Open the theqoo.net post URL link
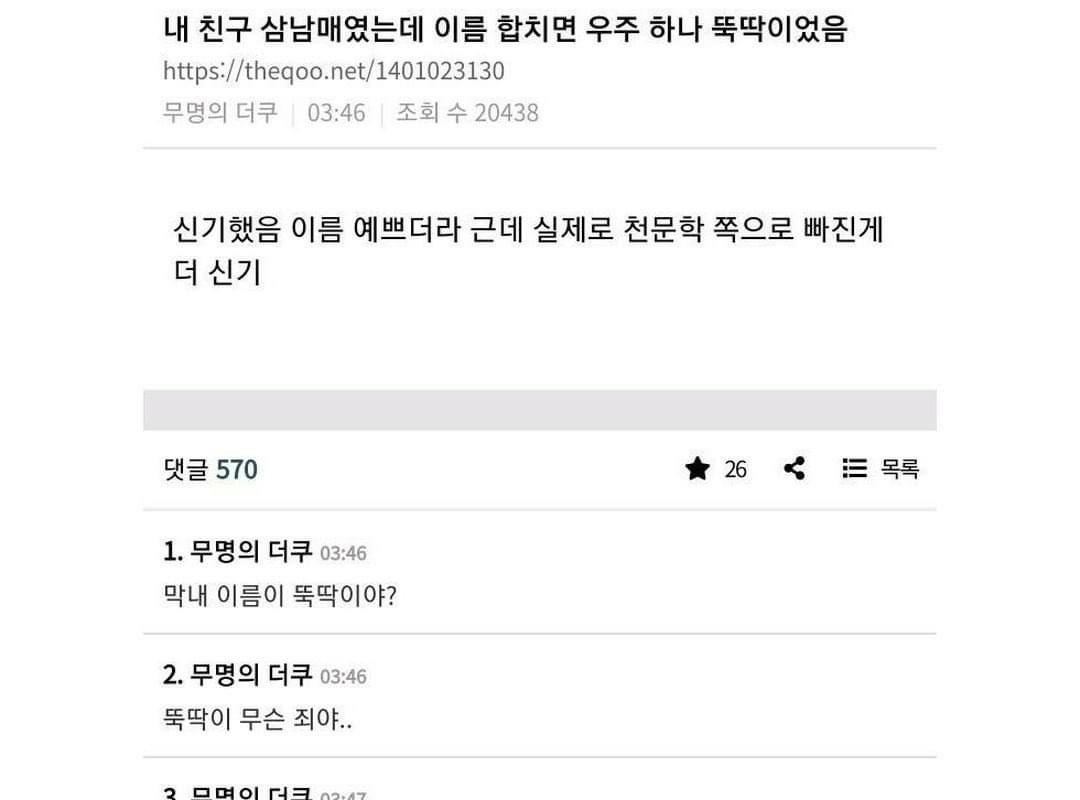 tap(334, 71)
